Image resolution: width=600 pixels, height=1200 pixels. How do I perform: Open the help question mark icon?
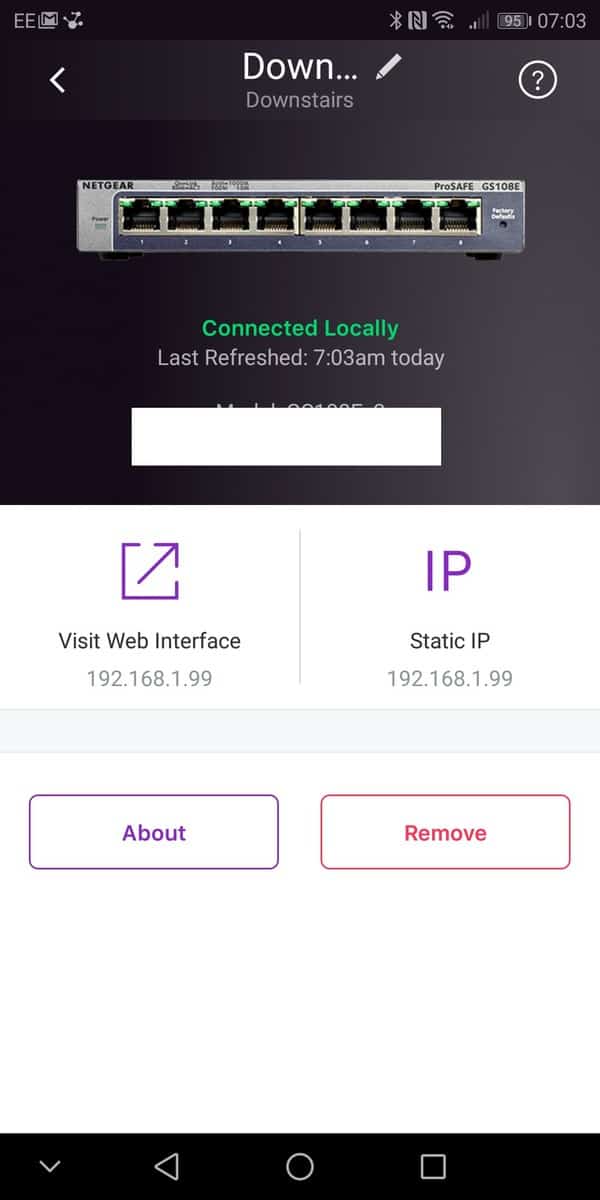(537, 81)
